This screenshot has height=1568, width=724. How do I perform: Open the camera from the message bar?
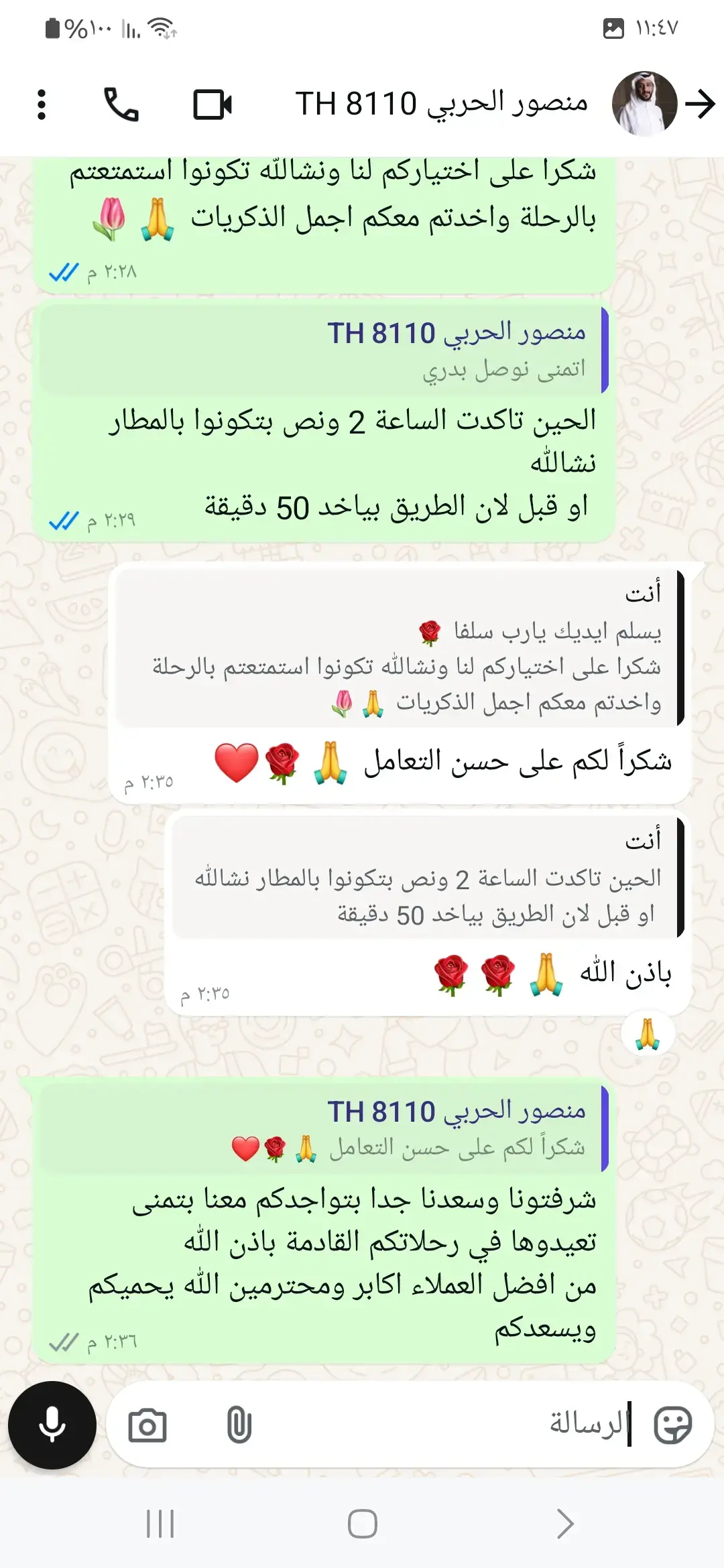[147, 1425]
